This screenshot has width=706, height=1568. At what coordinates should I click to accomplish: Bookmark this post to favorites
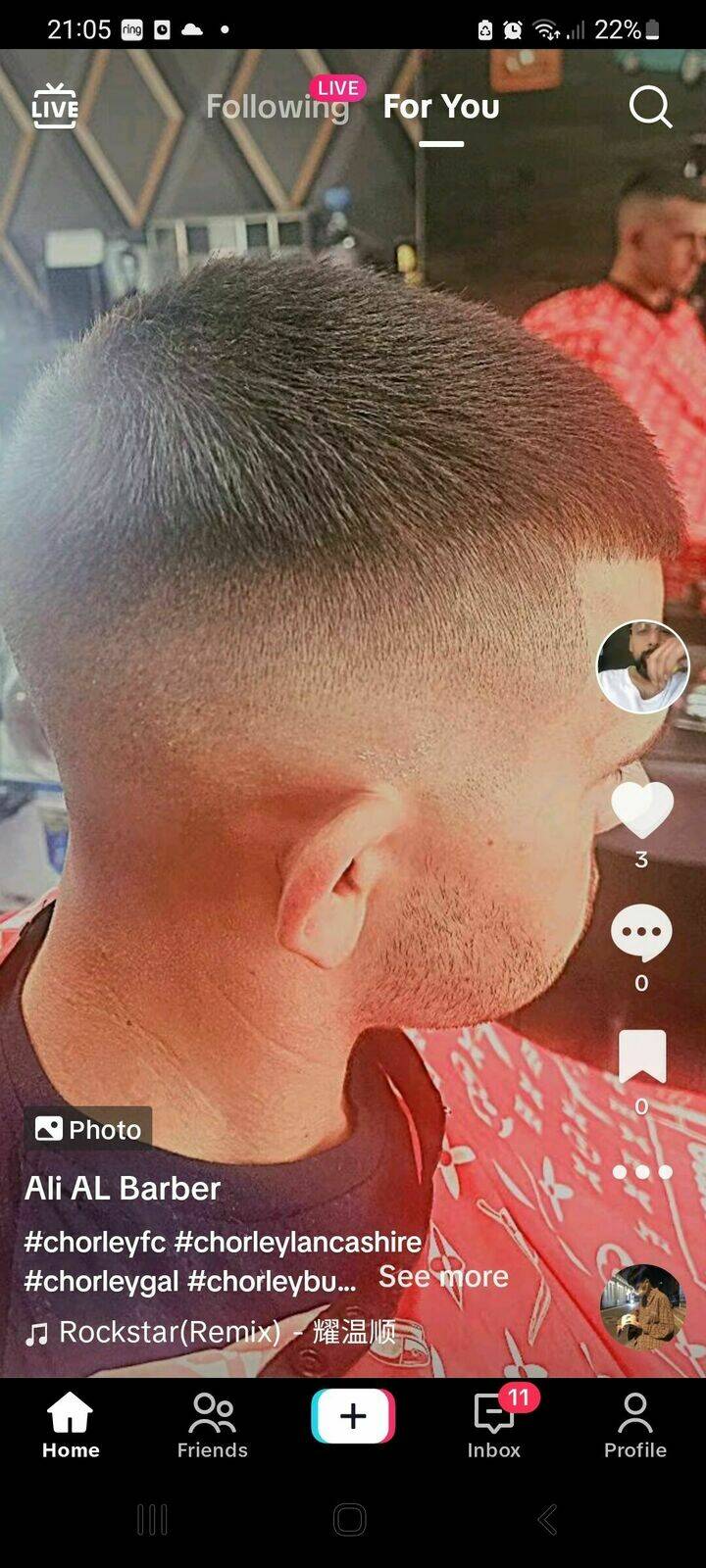click(x=641, y=1056)
